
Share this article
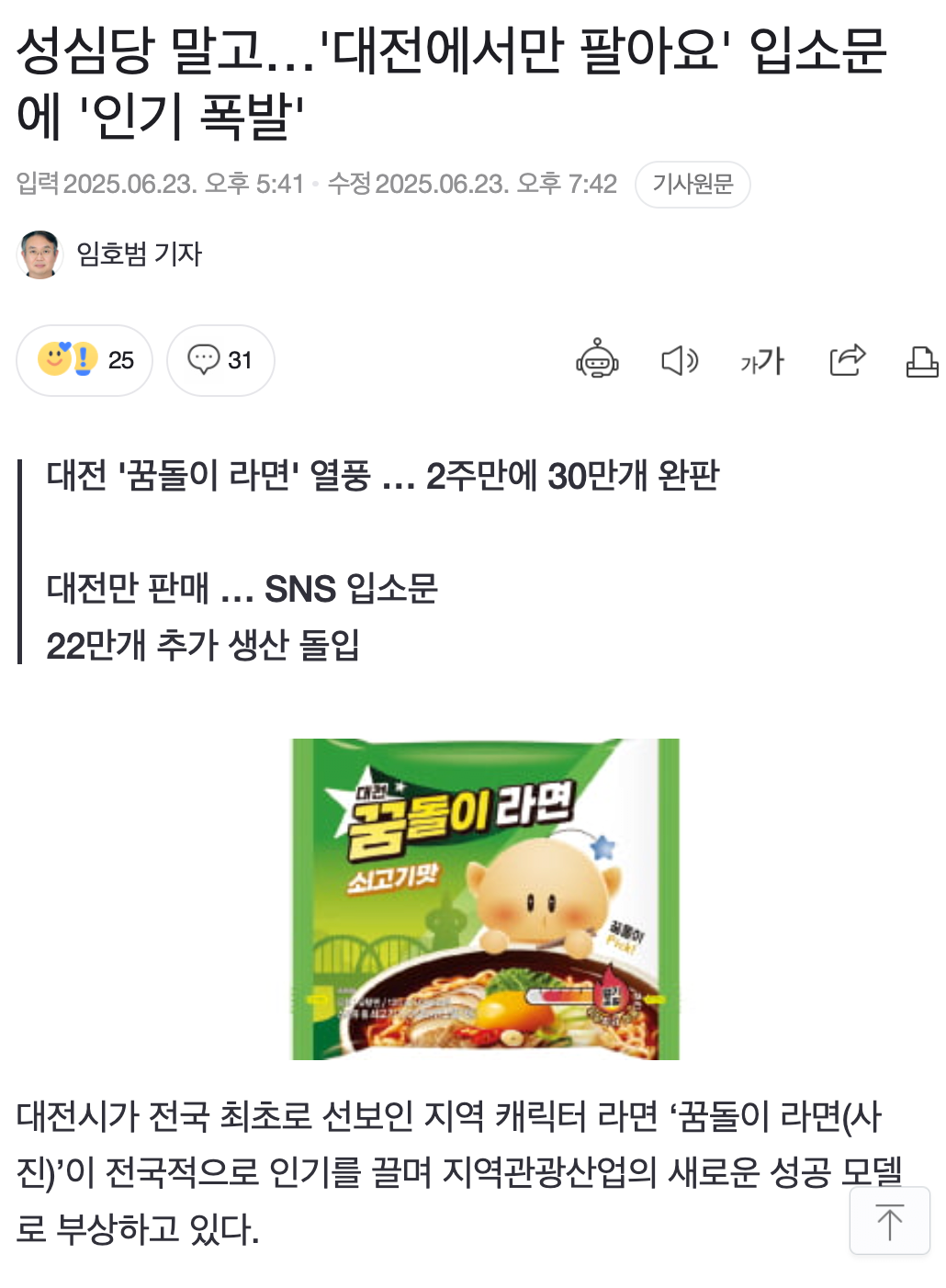point(847,360)
